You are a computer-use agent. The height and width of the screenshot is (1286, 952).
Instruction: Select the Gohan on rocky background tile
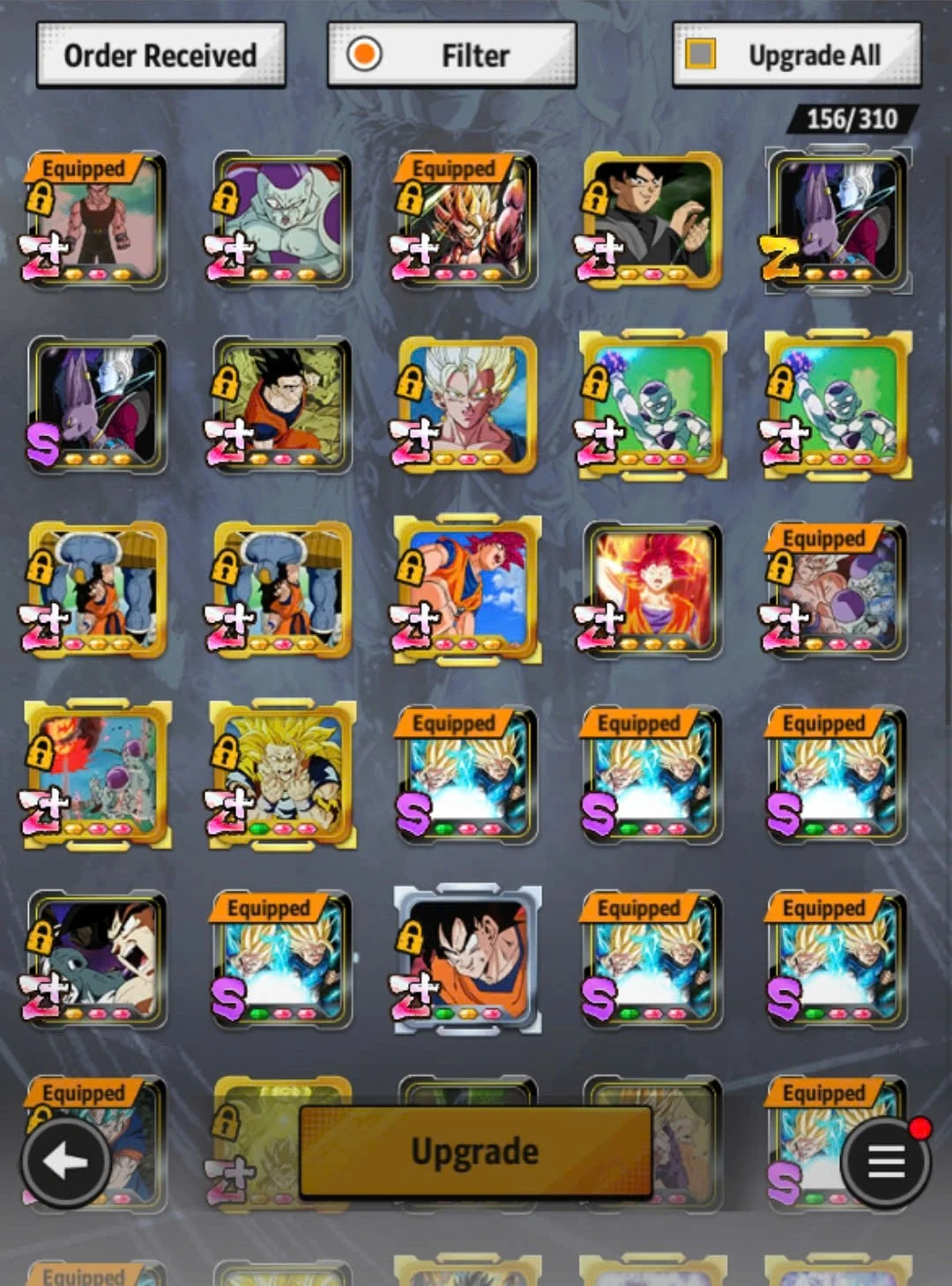point(282,405)
